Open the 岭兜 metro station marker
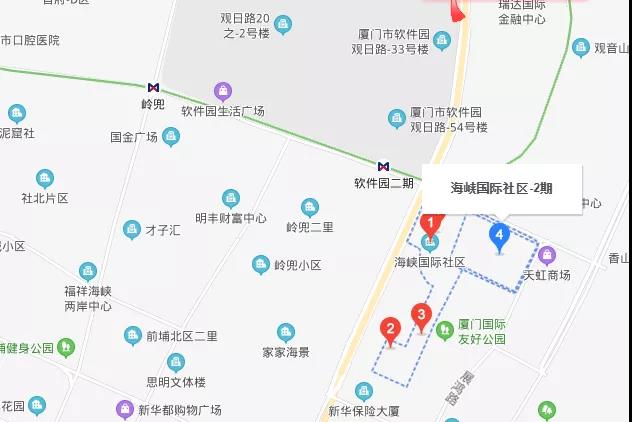The image size is (632, 422). tap(153, 88)
